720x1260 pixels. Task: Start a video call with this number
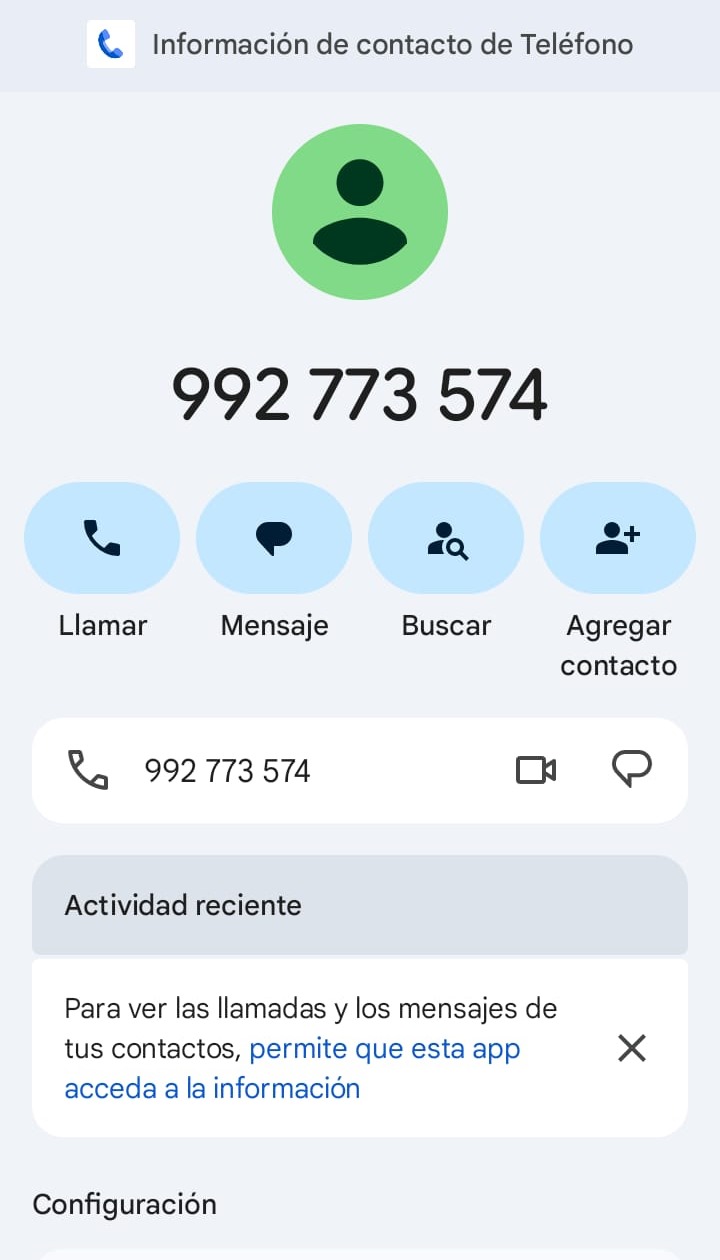click(536, 770)
